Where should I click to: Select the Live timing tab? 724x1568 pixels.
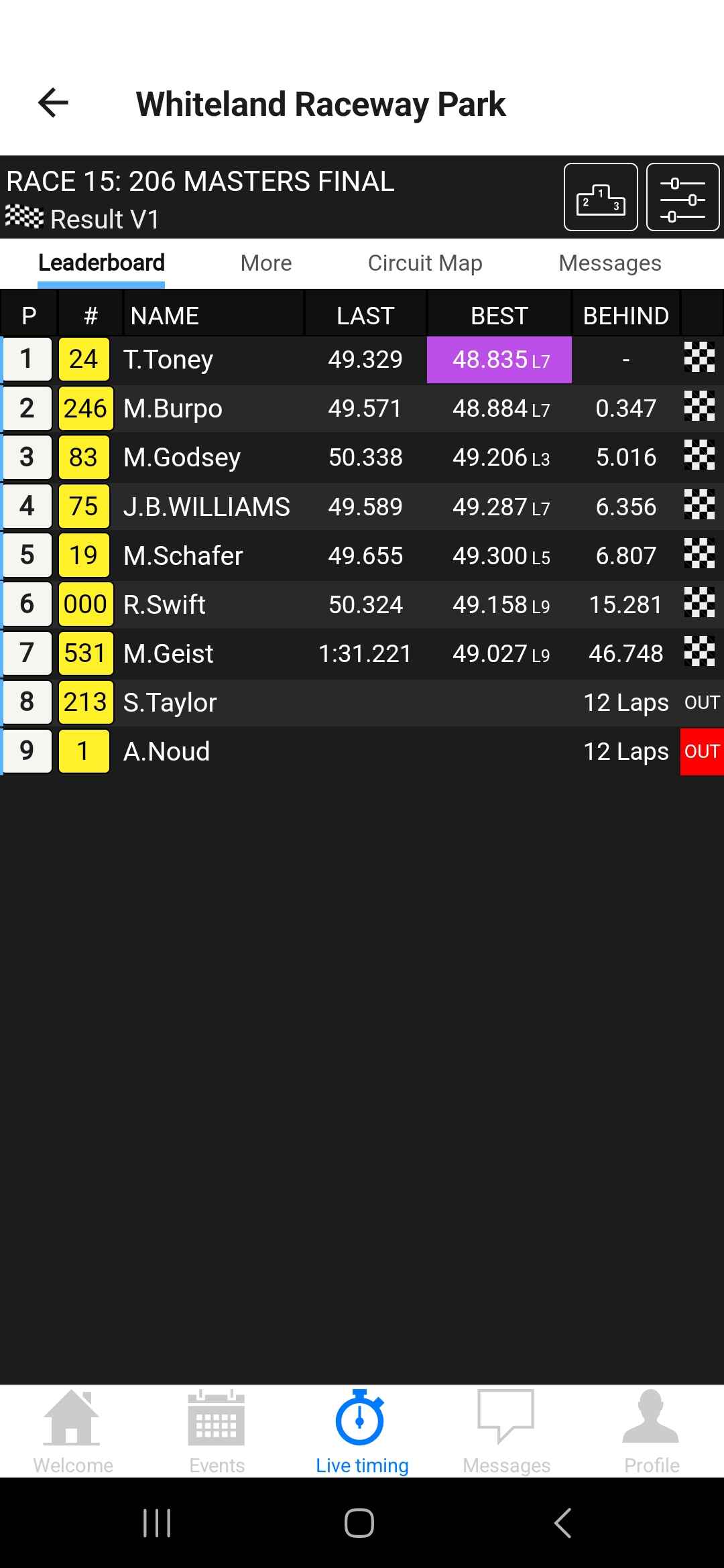(361, 1432)
